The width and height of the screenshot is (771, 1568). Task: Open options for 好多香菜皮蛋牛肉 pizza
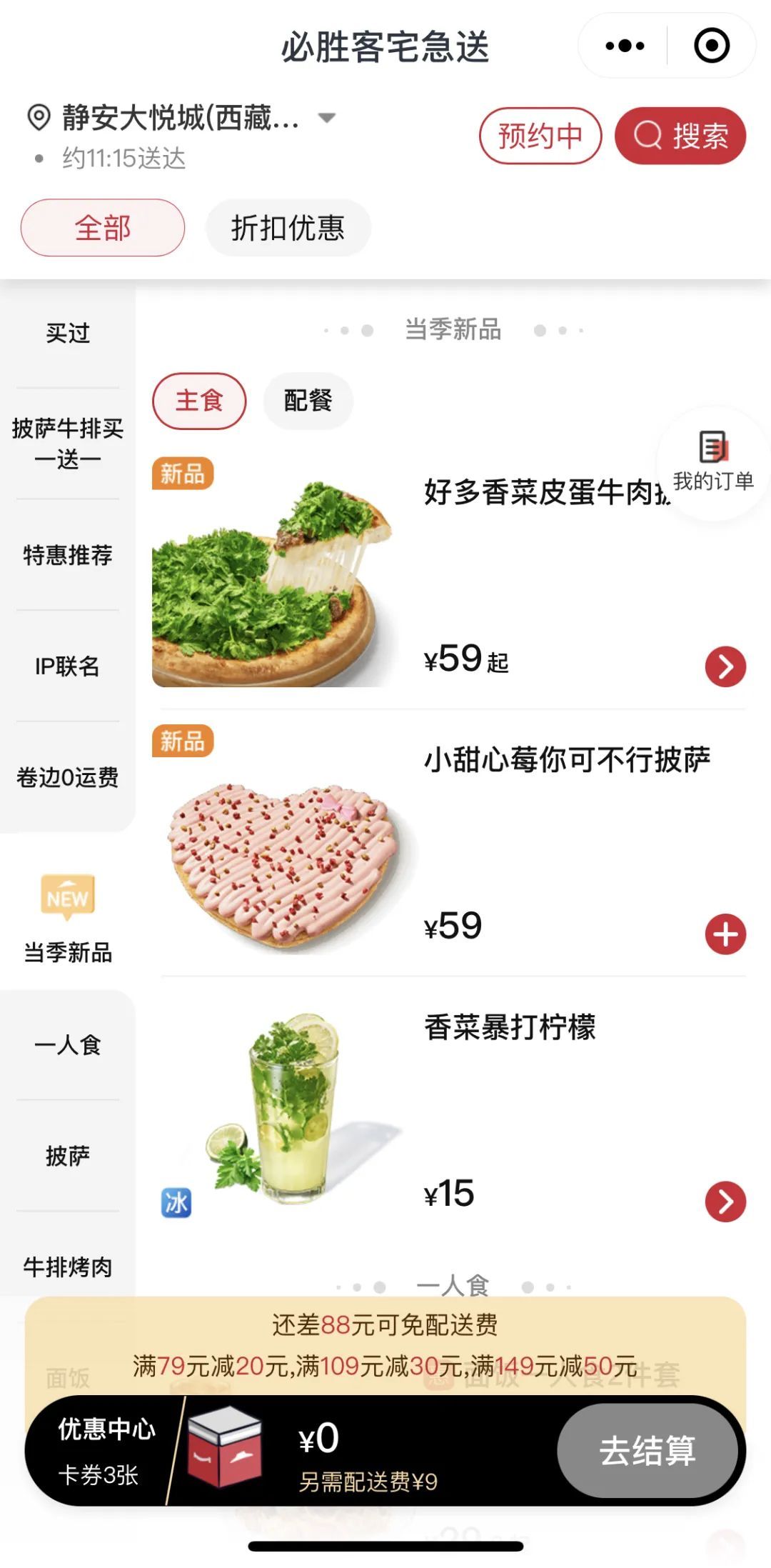[725, 666]
